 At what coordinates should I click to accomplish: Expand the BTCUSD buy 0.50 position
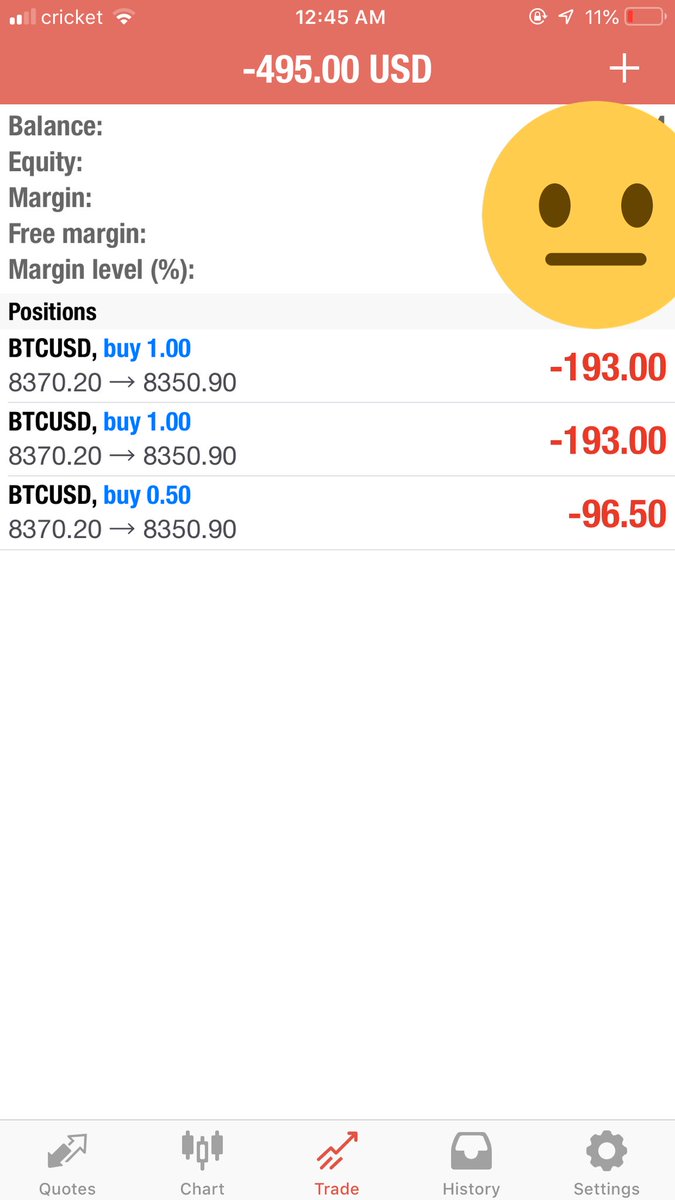337,512
